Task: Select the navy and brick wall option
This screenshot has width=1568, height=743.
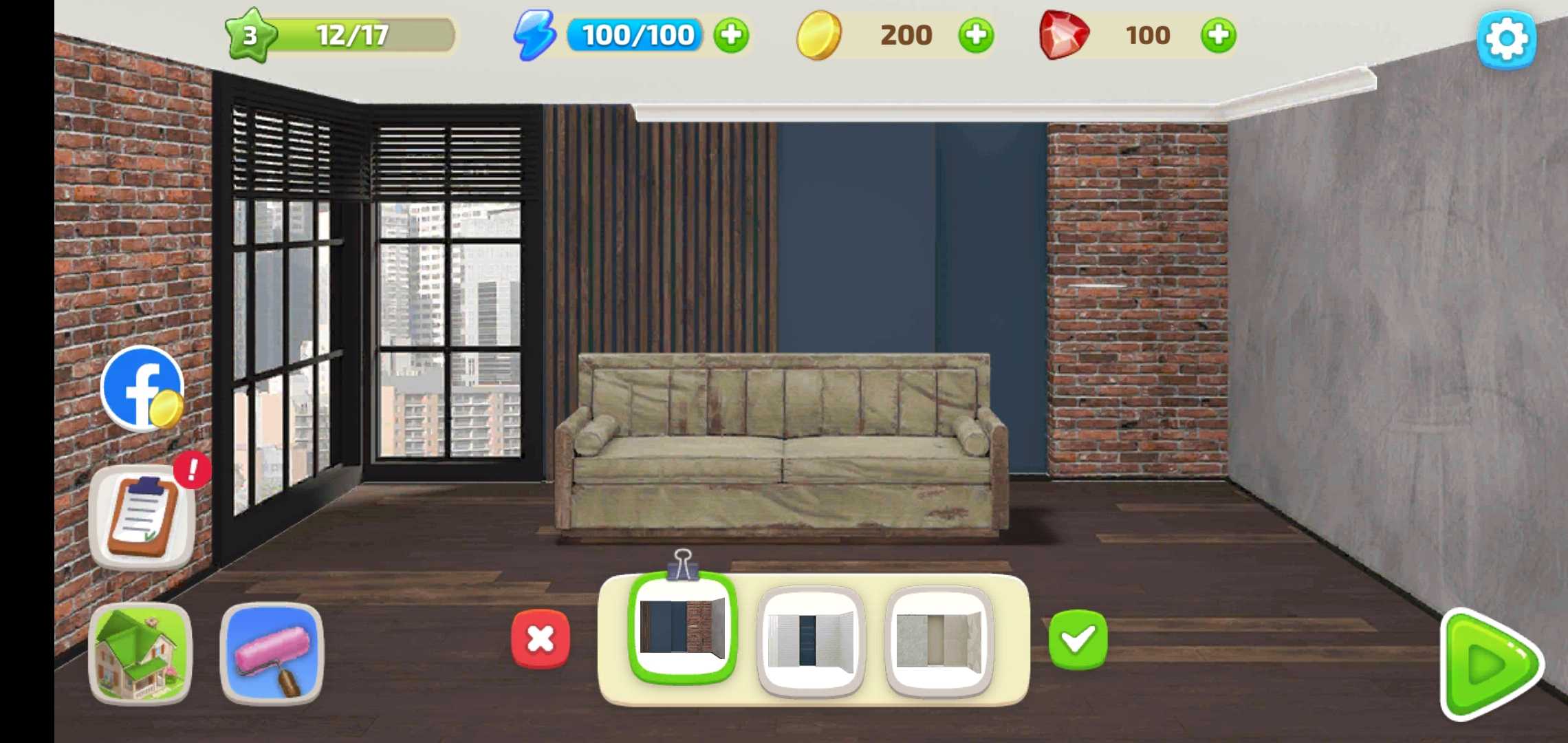Action: [682, 627]
